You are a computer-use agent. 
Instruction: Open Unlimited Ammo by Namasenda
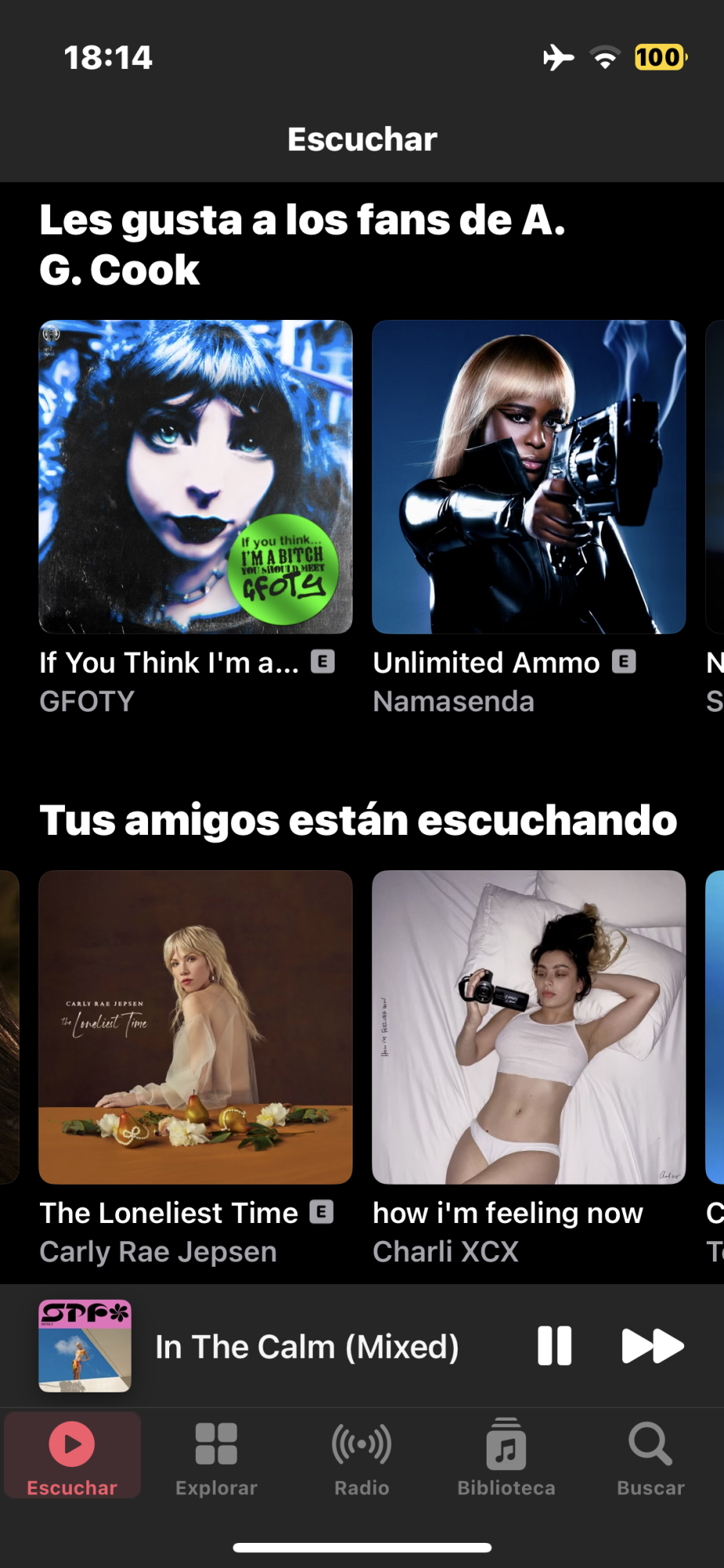pyautogui.click(x=529, y=477)
